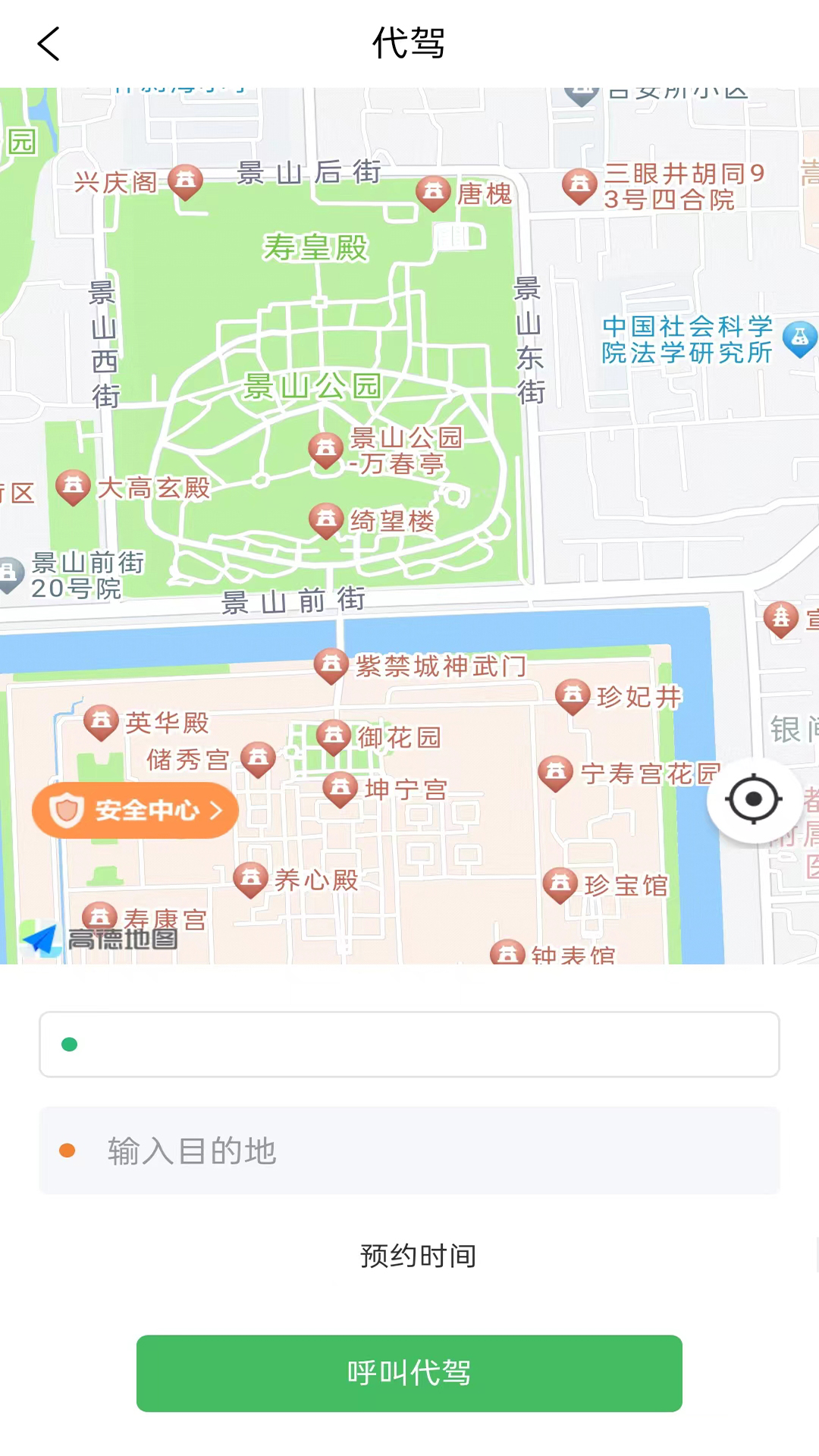Tap the 大高玄殿 marker
The width and height of the screenshot is (819, 1456).
coord(74,485)
